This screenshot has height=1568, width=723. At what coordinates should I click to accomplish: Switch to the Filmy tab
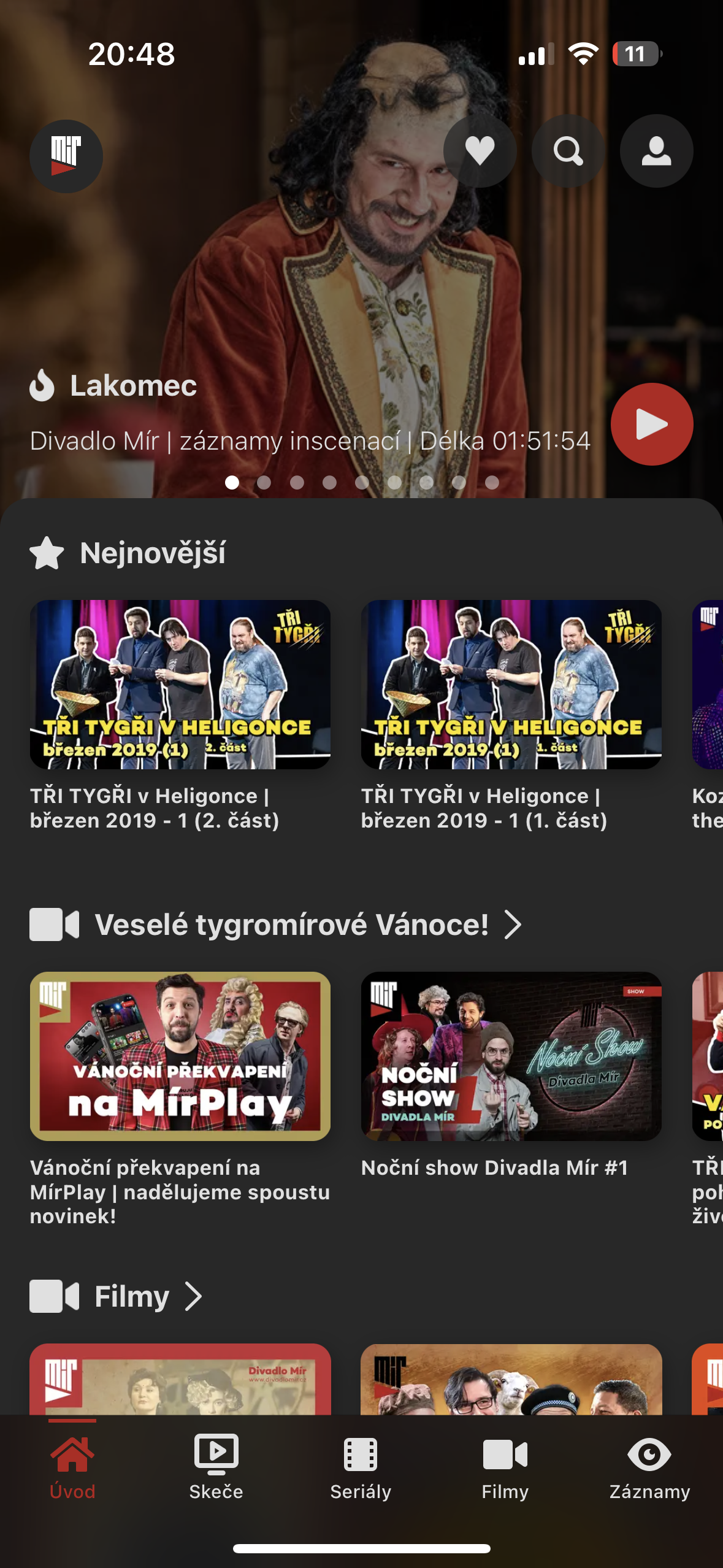pyautogui.click(x=505, y=1467)
